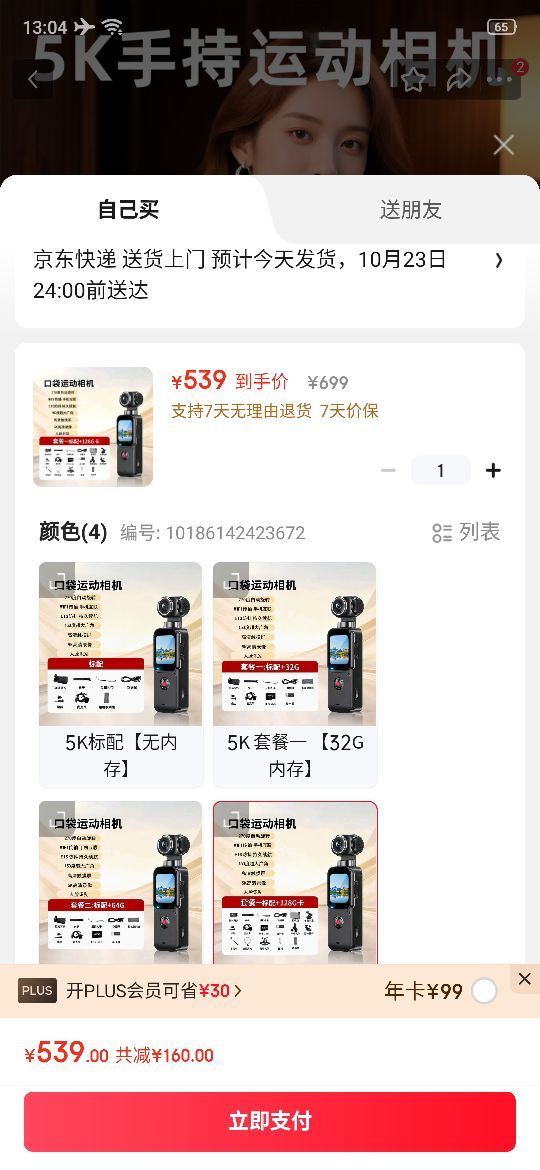The width and height of the screenshot is (540, 1170).
Task: Choose the 套餐二 标配+64G option
Action: [121, 883]
